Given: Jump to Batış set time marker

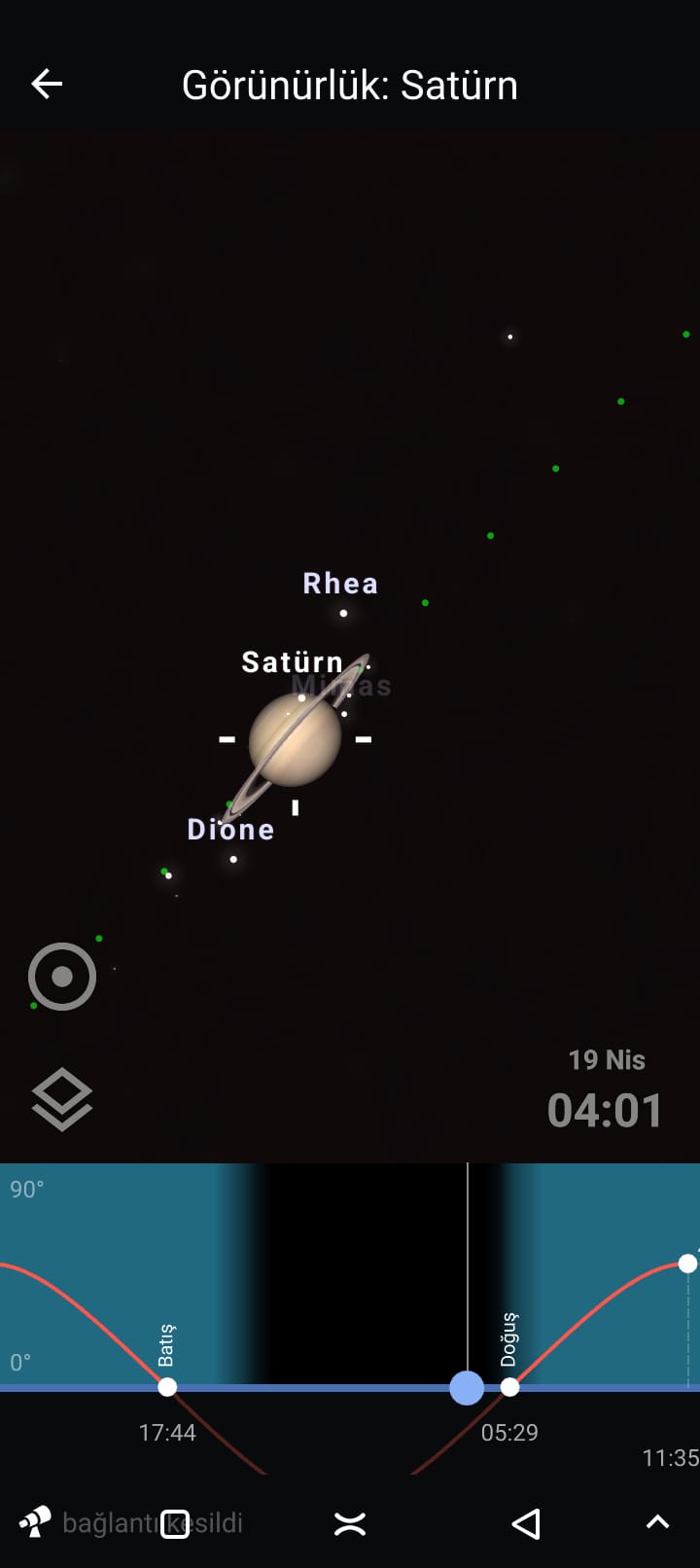Looking at the screenshot, I should [x=167, y=1387].
